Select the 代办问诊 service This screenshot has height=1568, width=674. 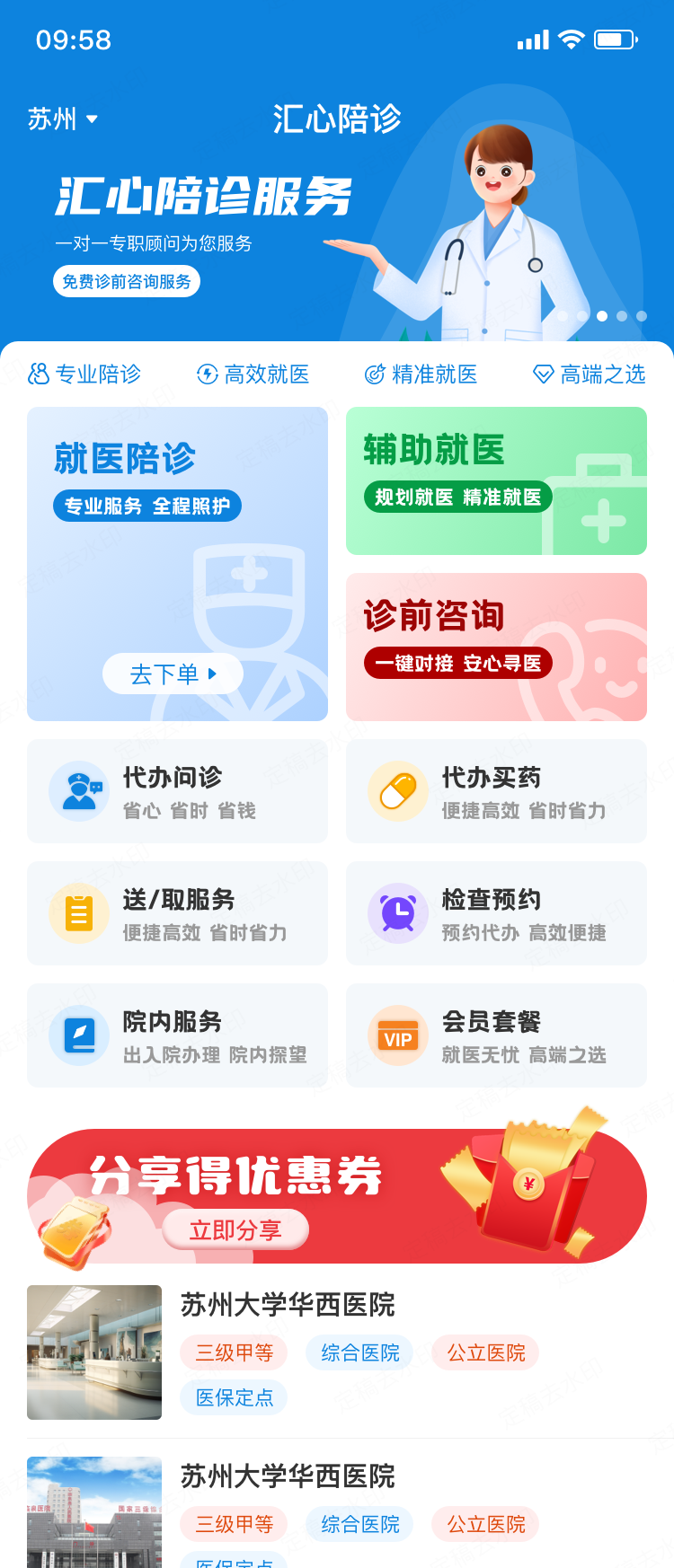coord(177,791)
